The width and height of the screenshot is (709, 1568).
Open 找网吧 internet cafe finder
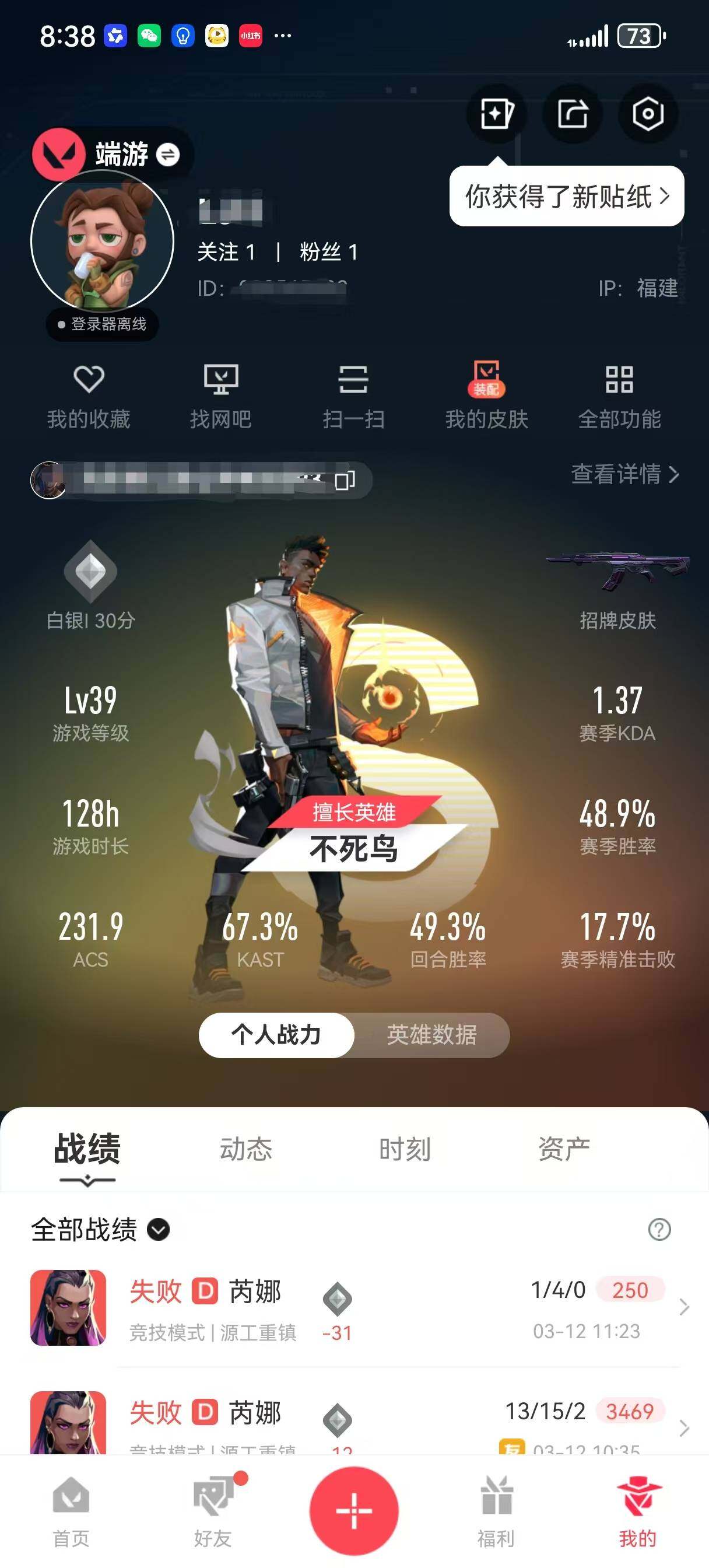click(222, 394)
